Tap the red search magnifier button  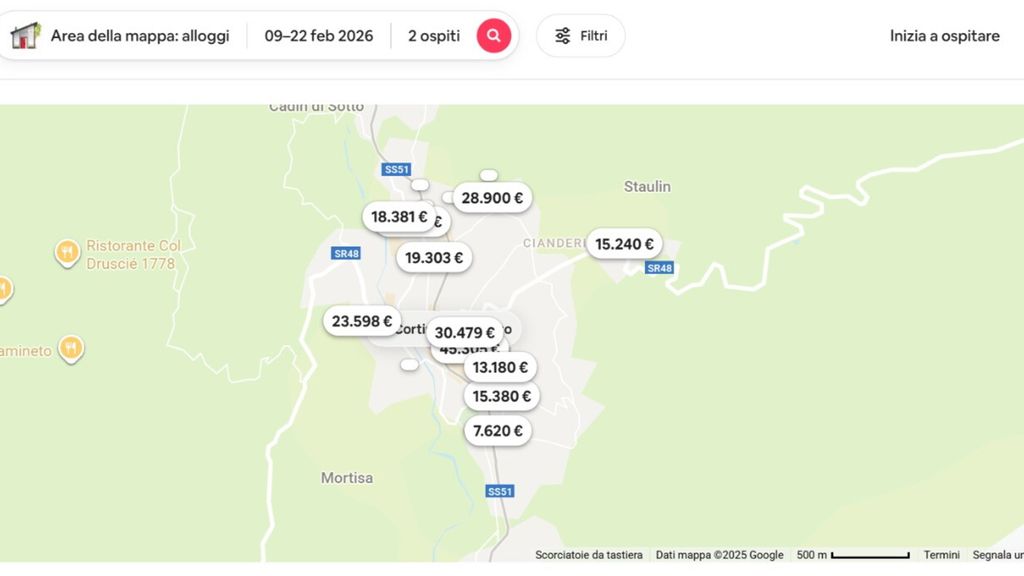coord(493,36)
